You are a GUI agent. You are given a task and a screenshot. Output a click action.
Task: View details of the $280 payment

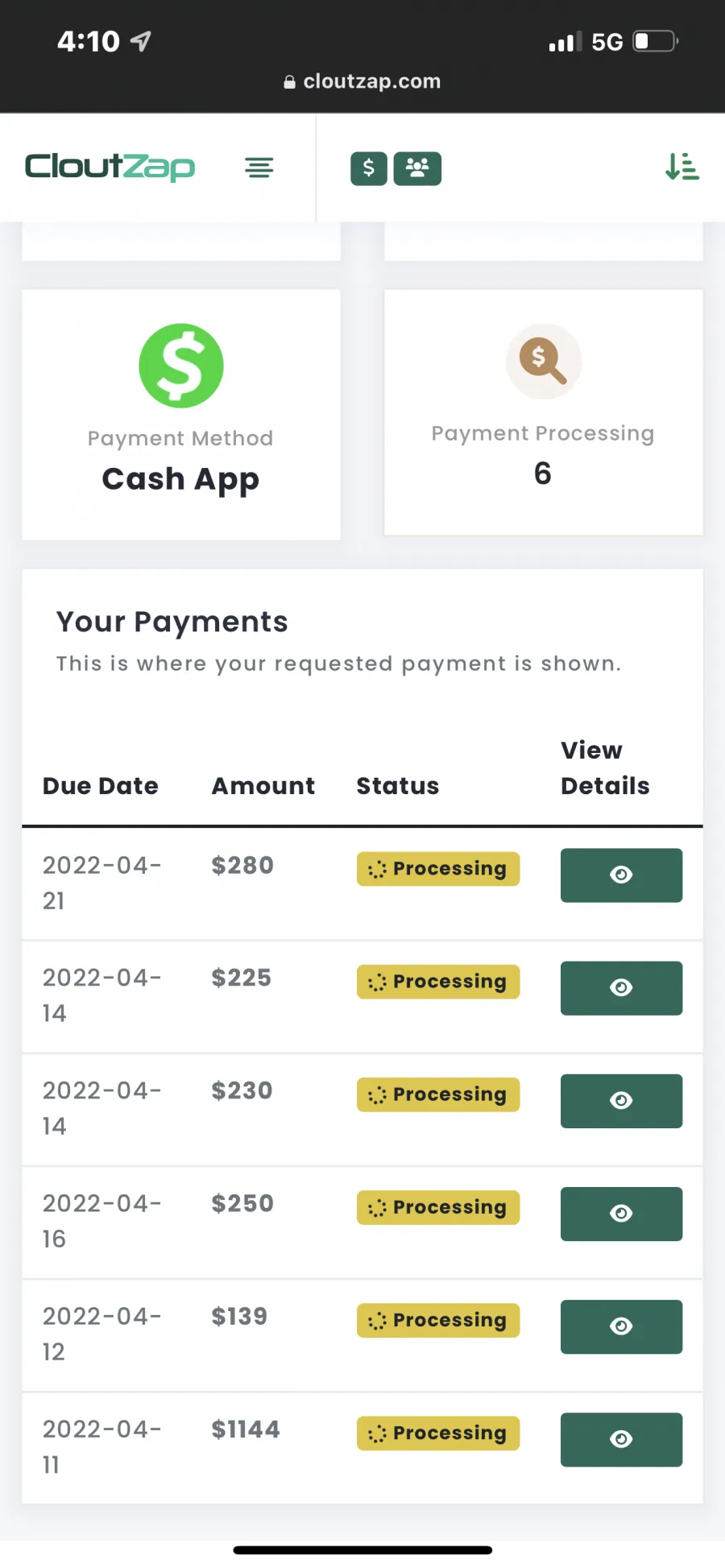pos(621,875)
